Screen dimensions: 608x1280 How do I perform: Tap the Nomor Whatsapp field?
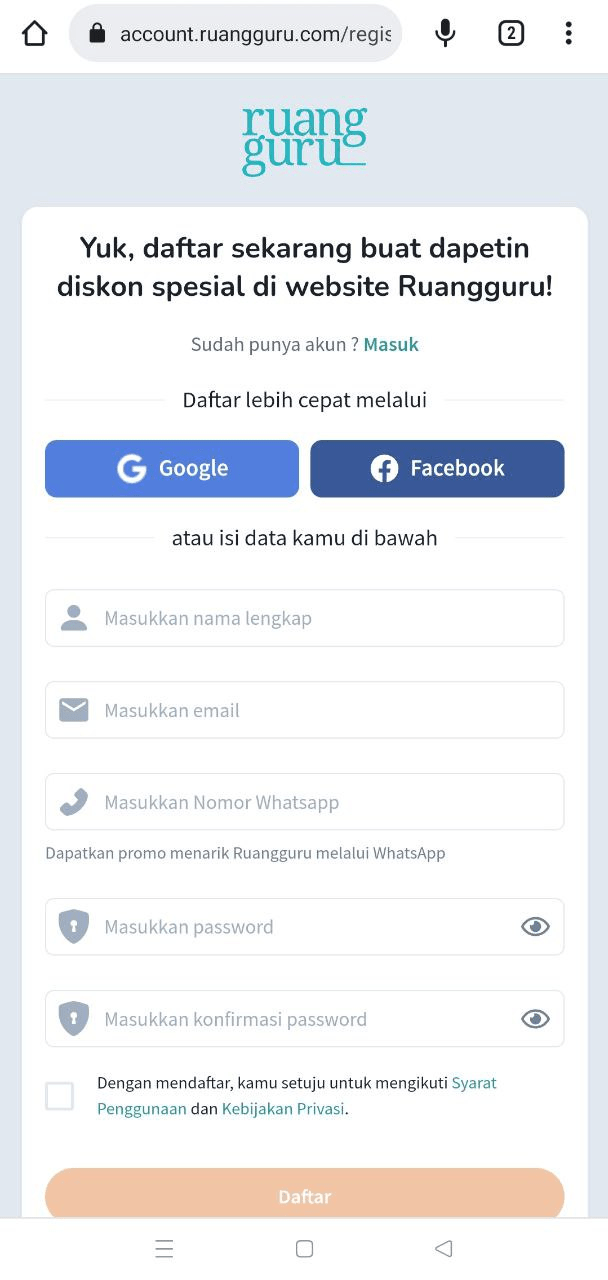[x=320, y=802]
